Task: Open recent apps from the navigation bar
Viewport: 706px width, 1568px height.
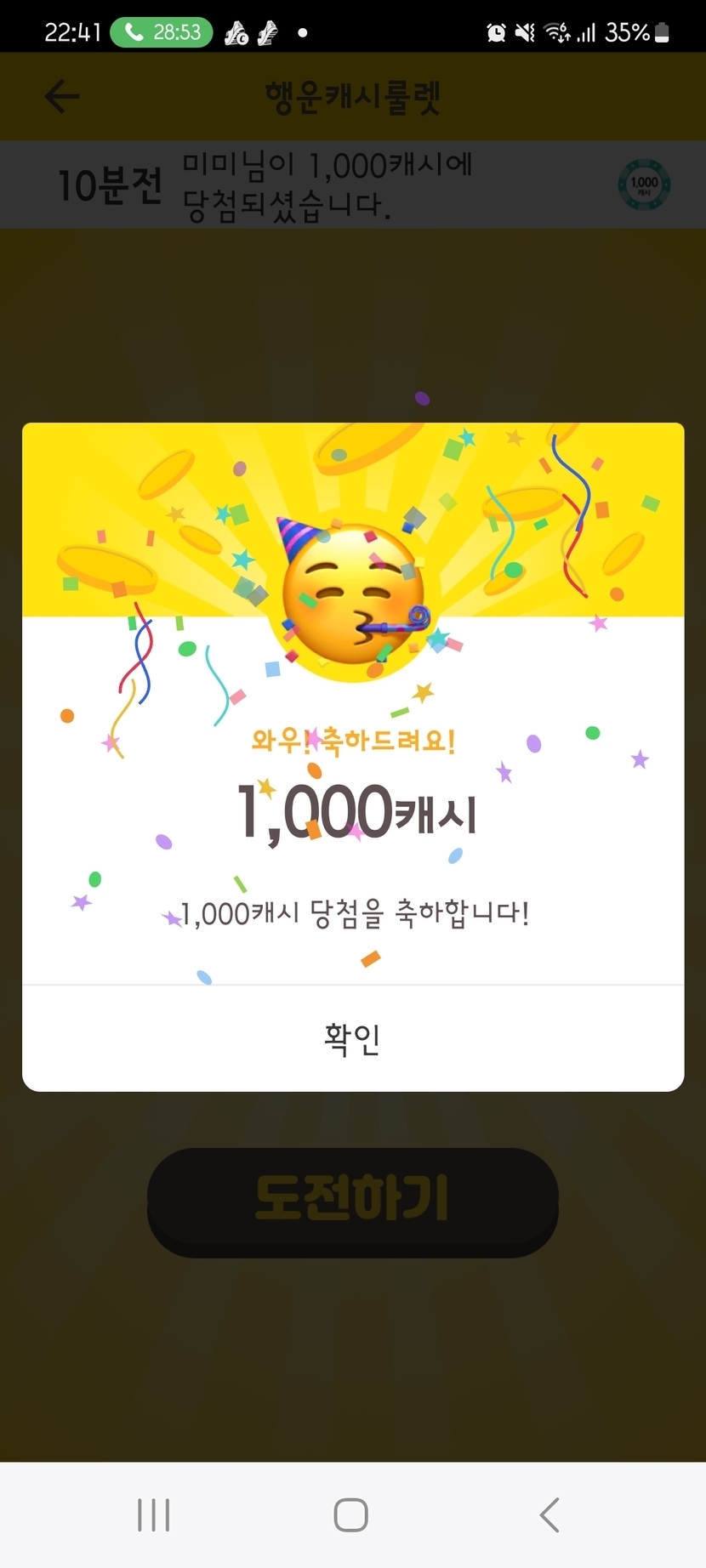Action: tap(154, 1515)
